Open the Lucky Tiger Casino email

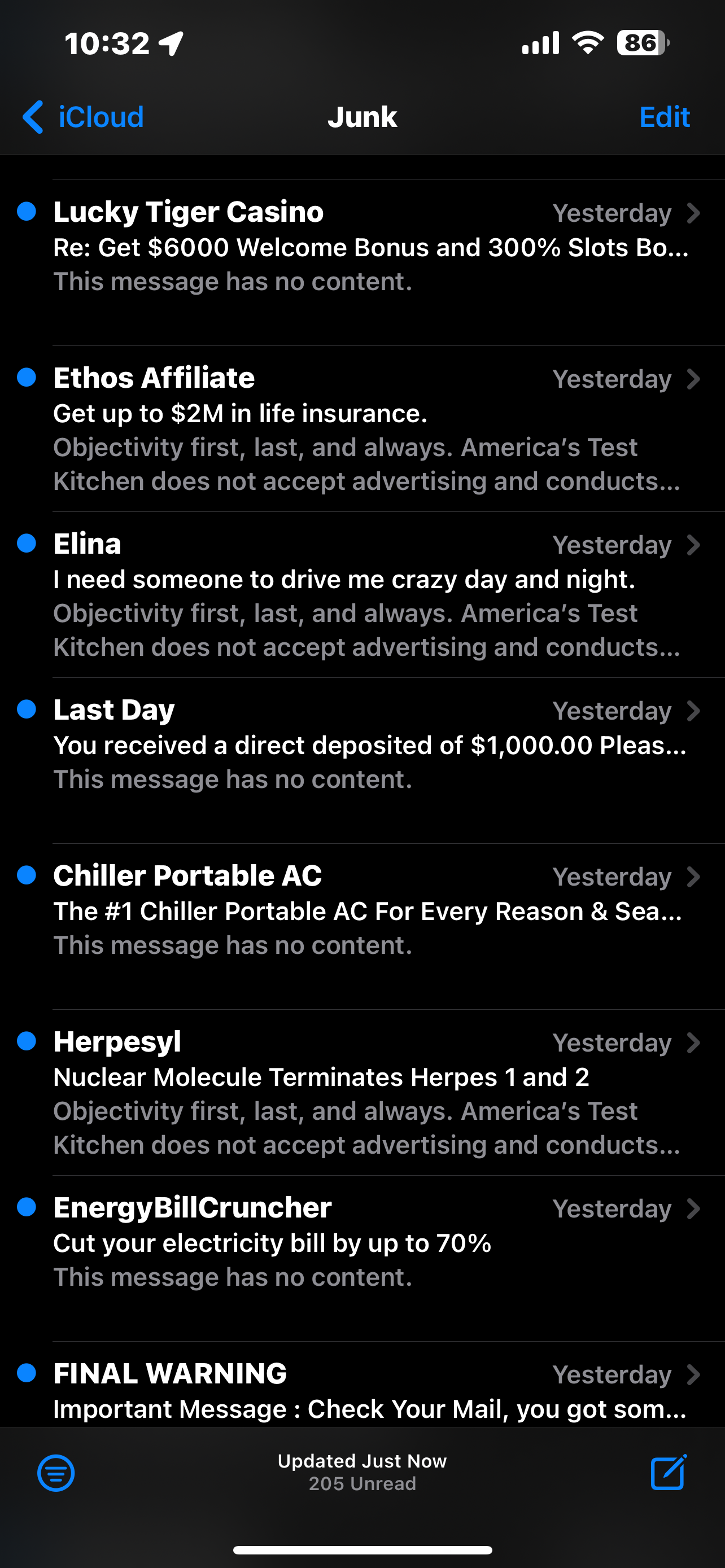coord(372,247)
